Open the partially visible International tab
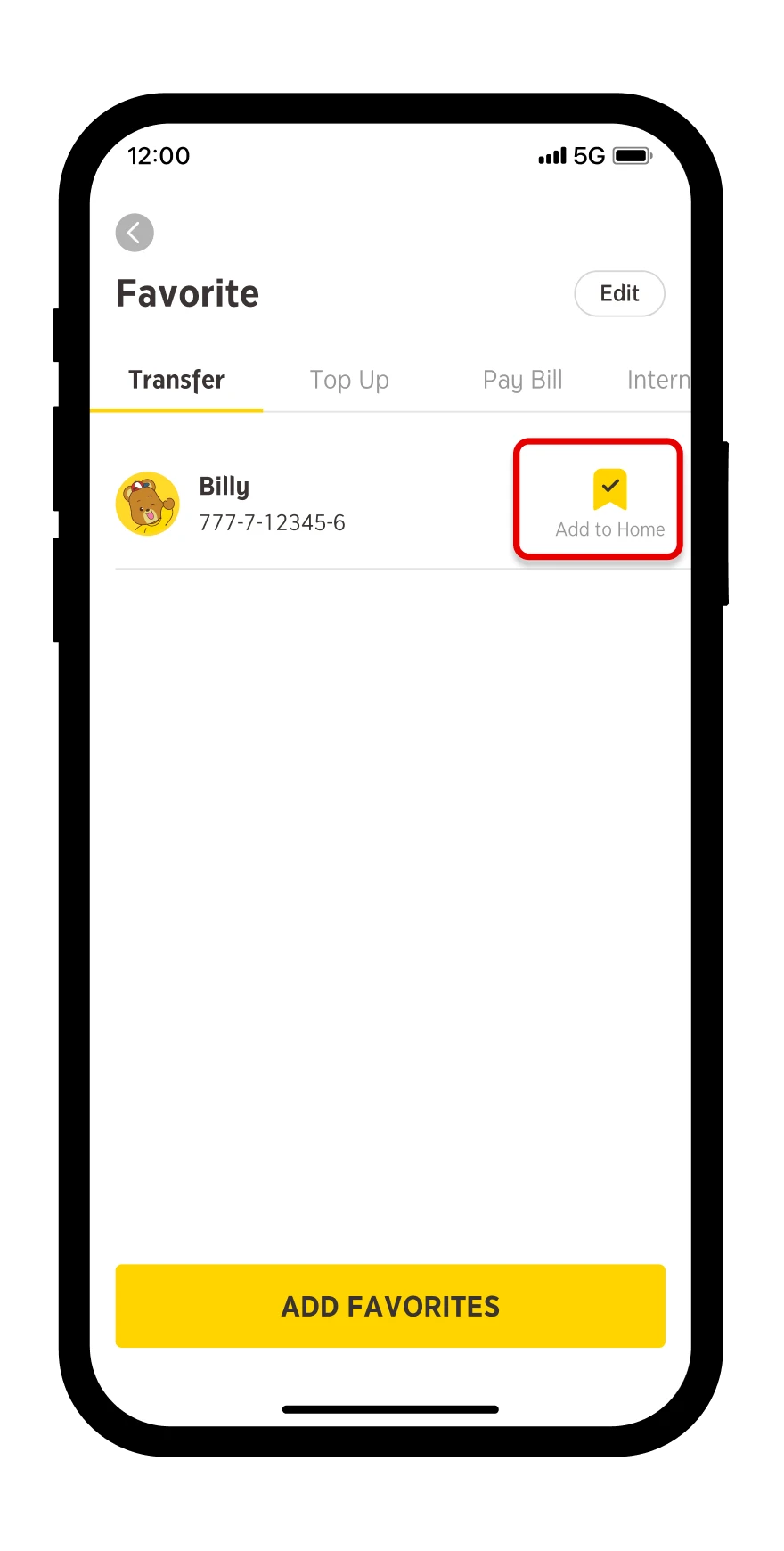Screen dimensions: 784x1551 657,380
